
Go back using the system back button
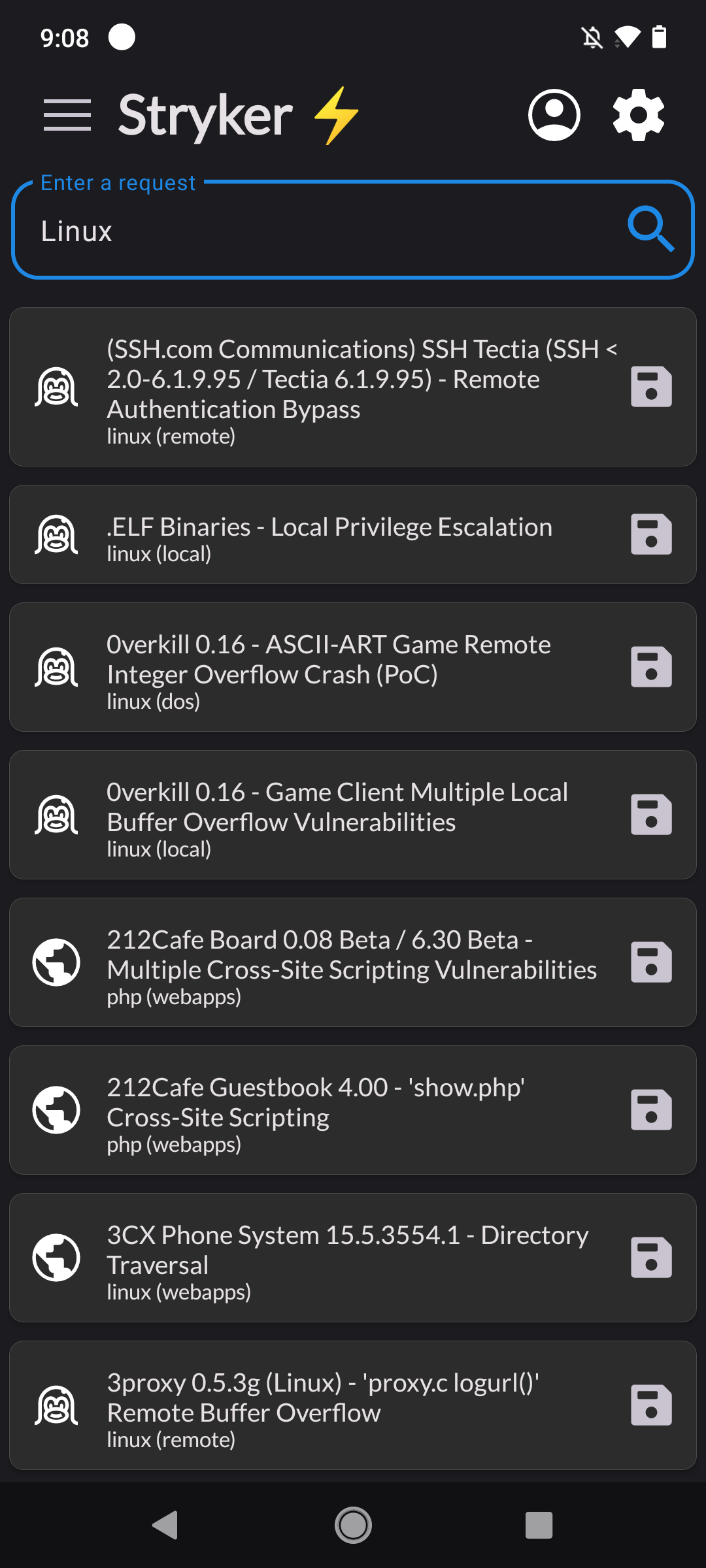[x=165, y=1526]
